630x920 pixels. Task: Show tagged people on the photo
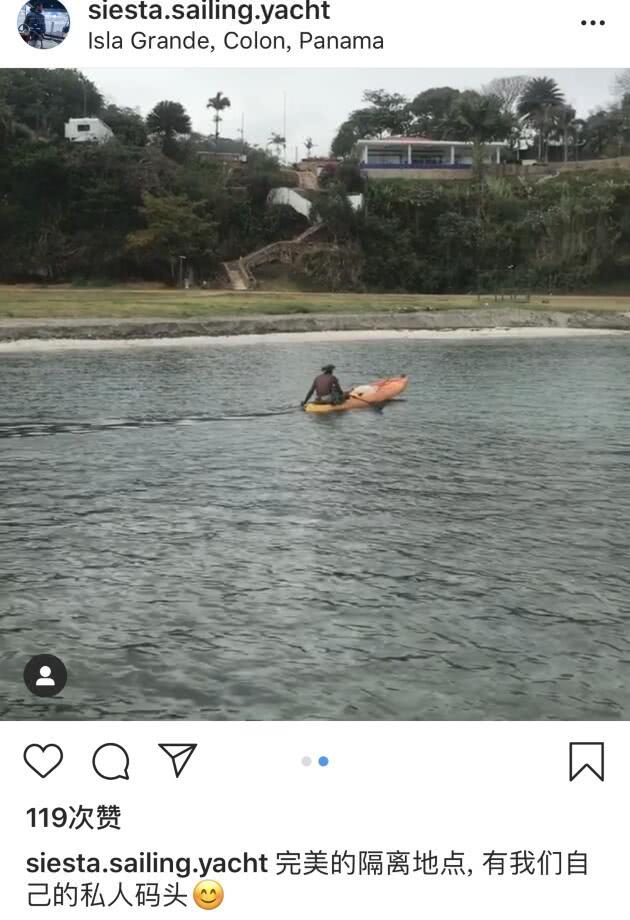pos(45,676)
